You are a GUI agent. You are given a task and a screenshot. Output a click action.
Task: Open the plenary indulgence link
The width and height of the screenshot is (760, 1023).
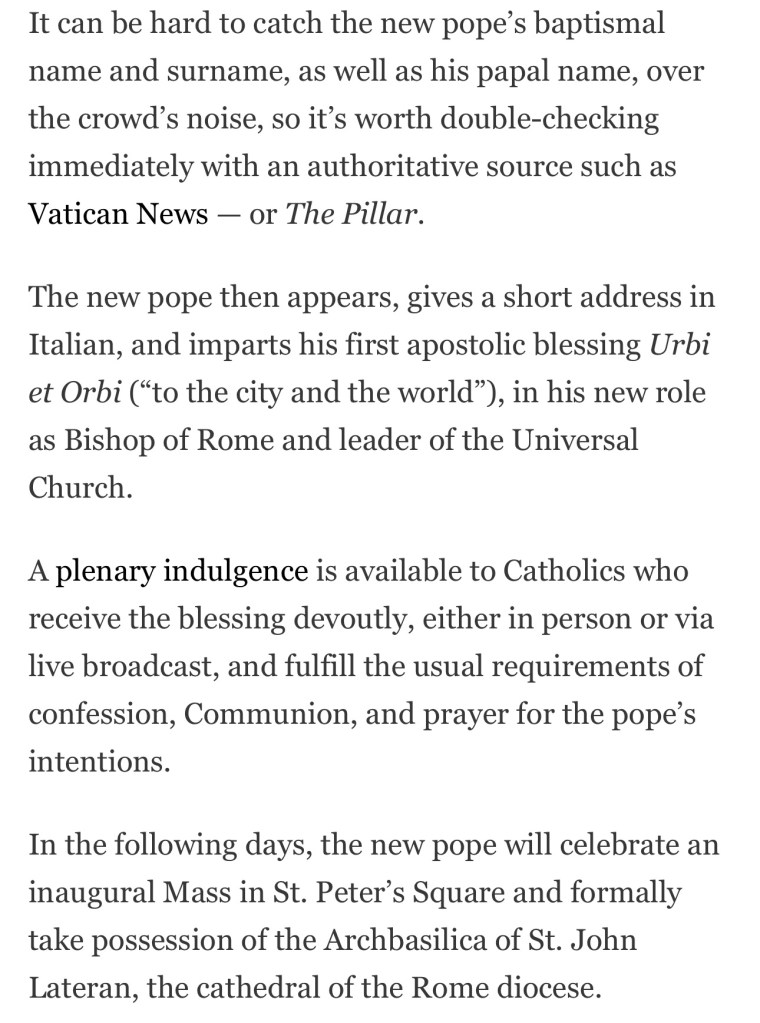181,571
